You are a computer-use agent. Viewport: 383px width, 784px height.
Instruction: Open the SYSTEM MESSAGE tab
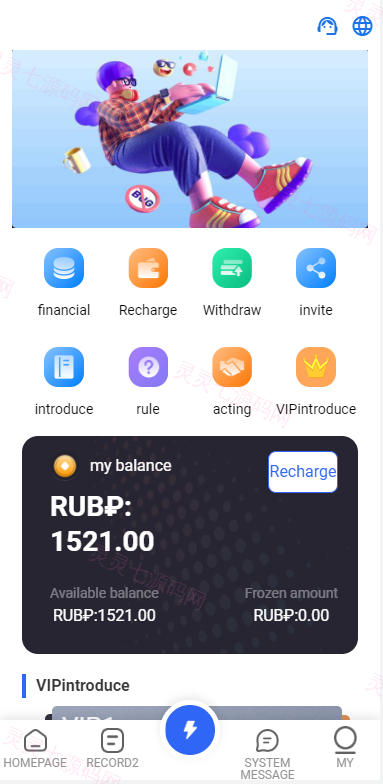pyautogui.click(x=268, y=754)
